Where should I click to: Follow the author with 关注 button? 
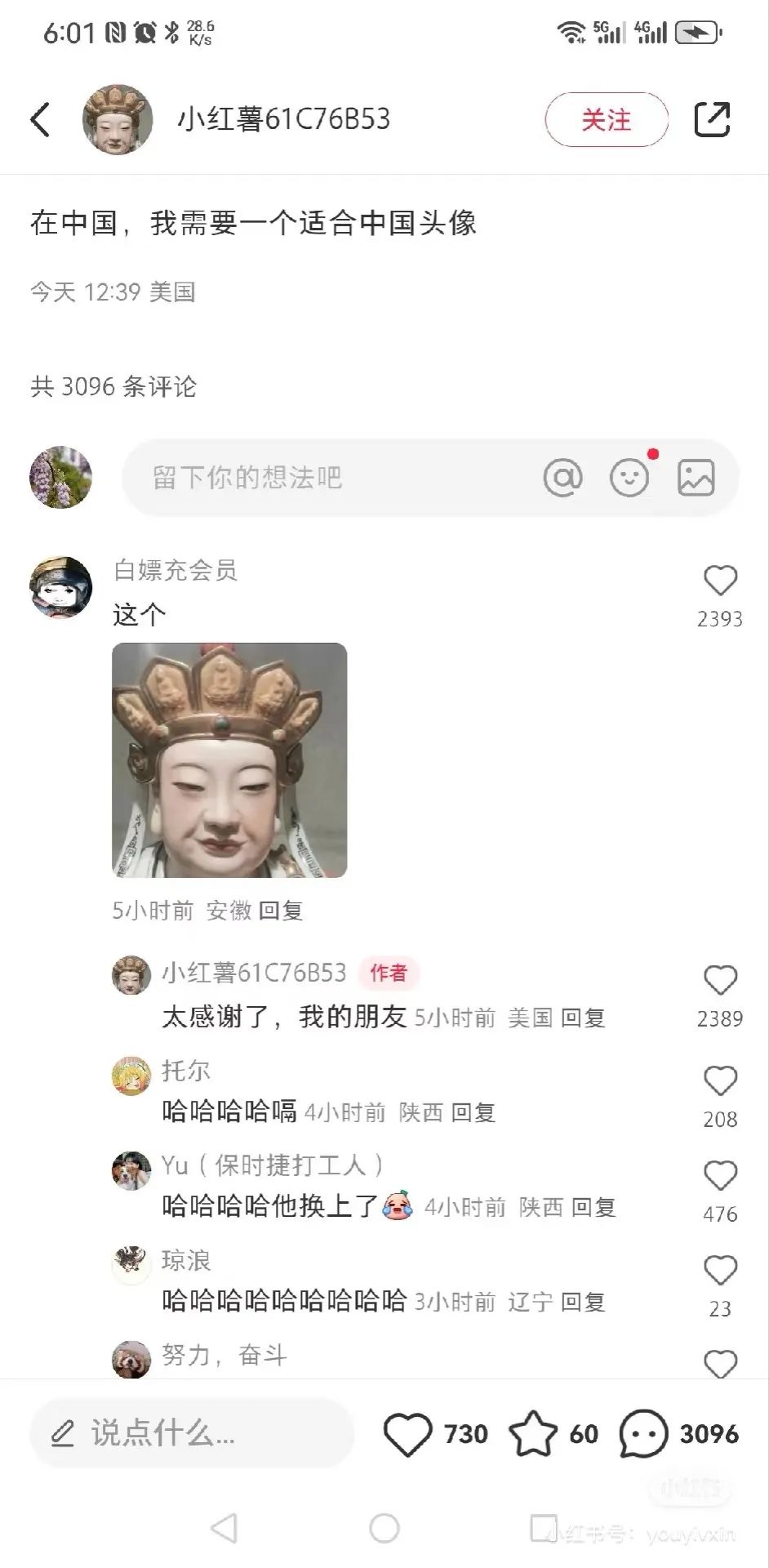pyautogui.click(x=606, y=120)
